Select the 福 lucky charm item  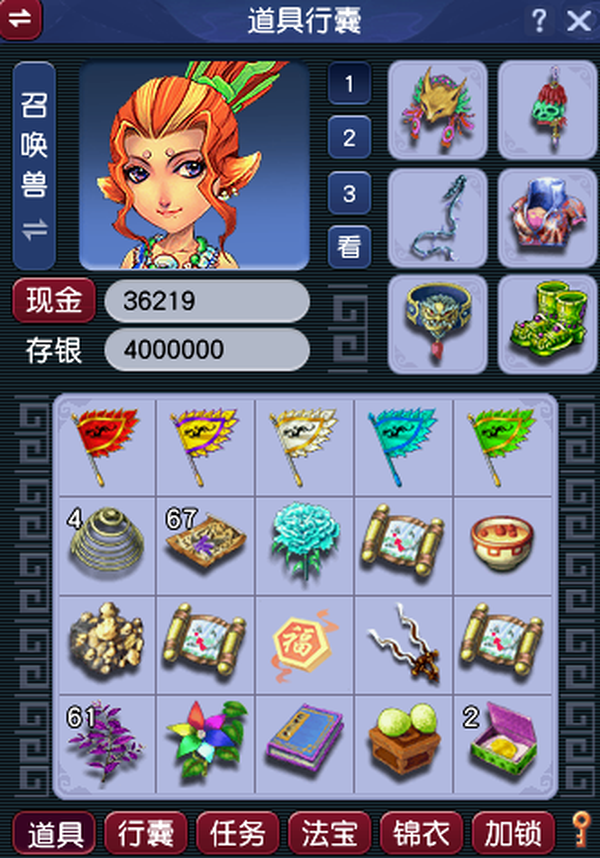305,642
